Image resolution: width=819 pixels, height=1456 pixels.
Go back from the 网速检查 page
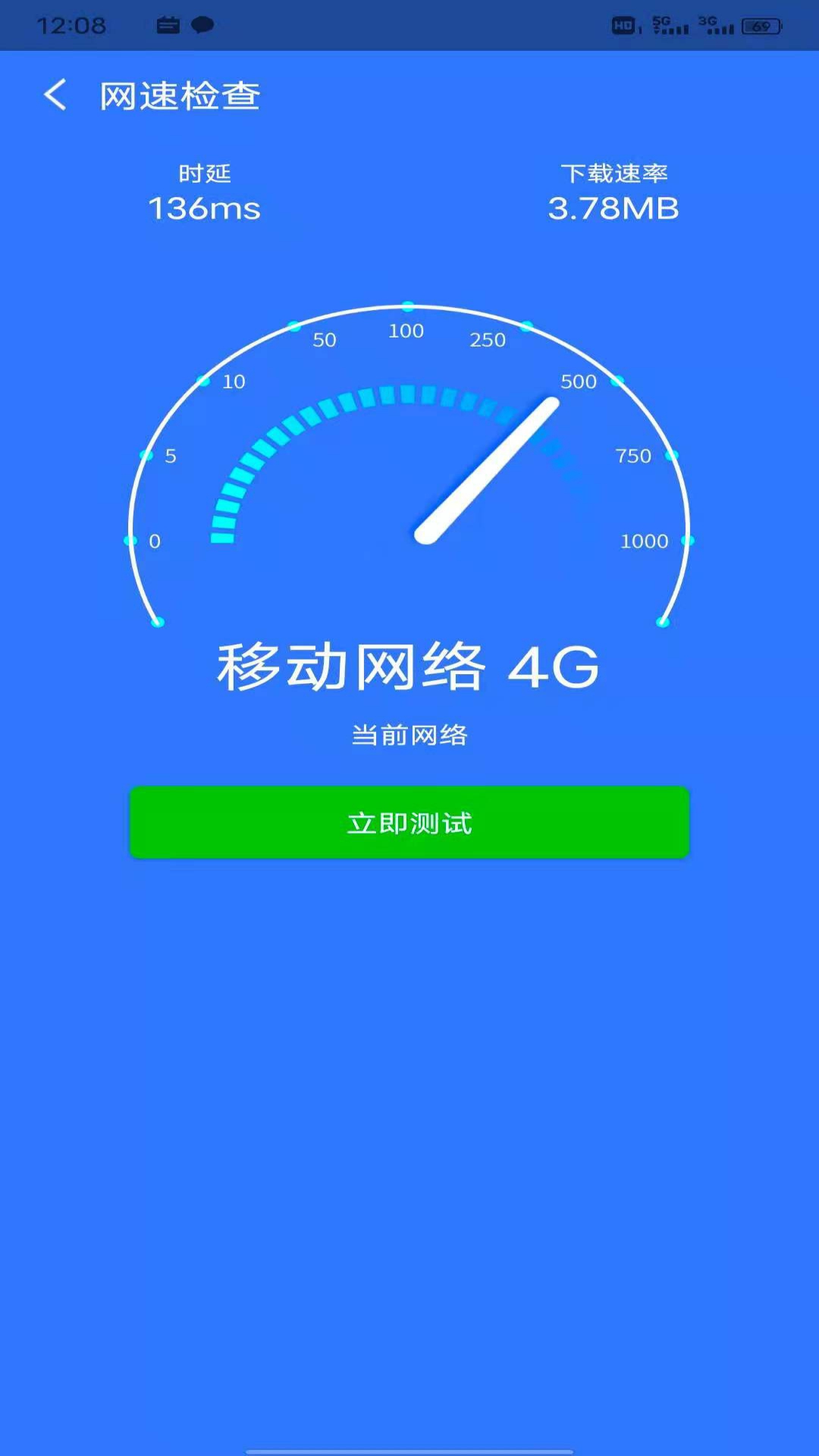click(x=55, y=96)
